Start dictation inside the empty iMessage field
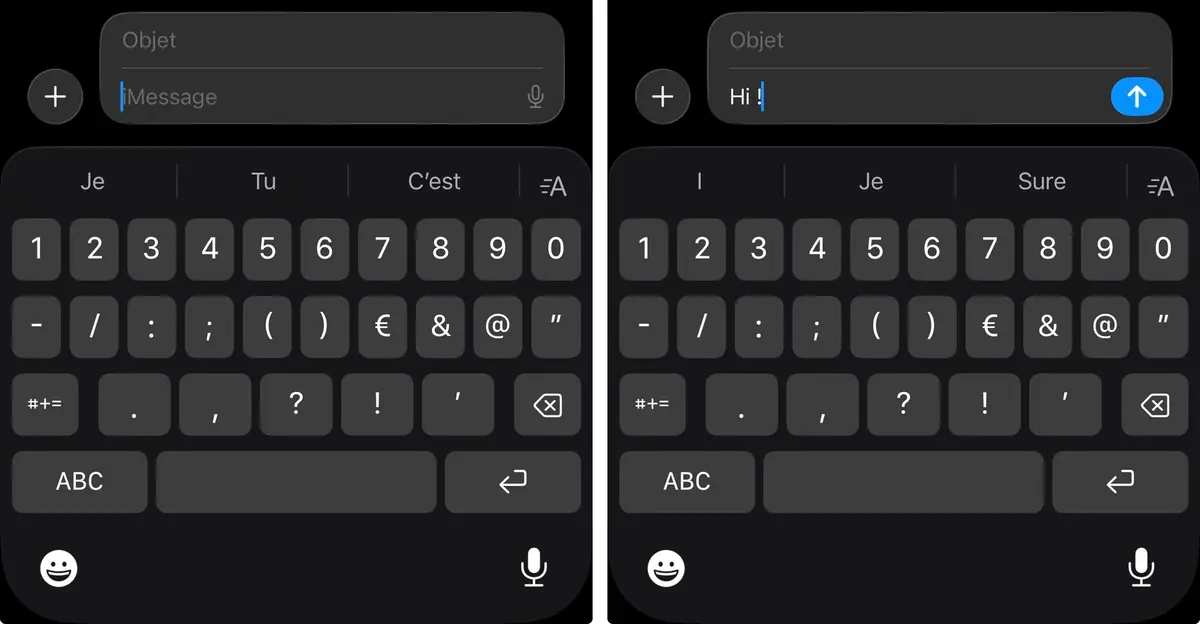 (x=535, y=97)
